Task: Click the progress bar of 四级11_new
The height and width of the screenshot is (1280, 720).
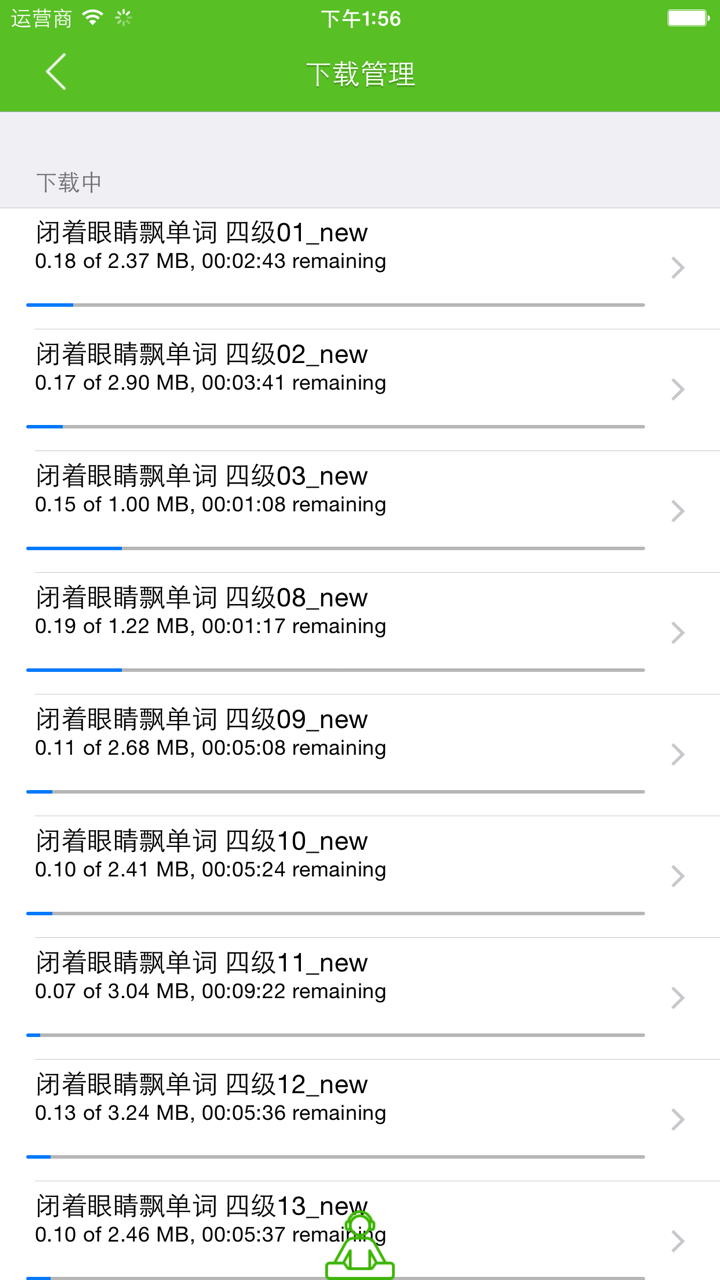Action: (x=337, y=1034)
